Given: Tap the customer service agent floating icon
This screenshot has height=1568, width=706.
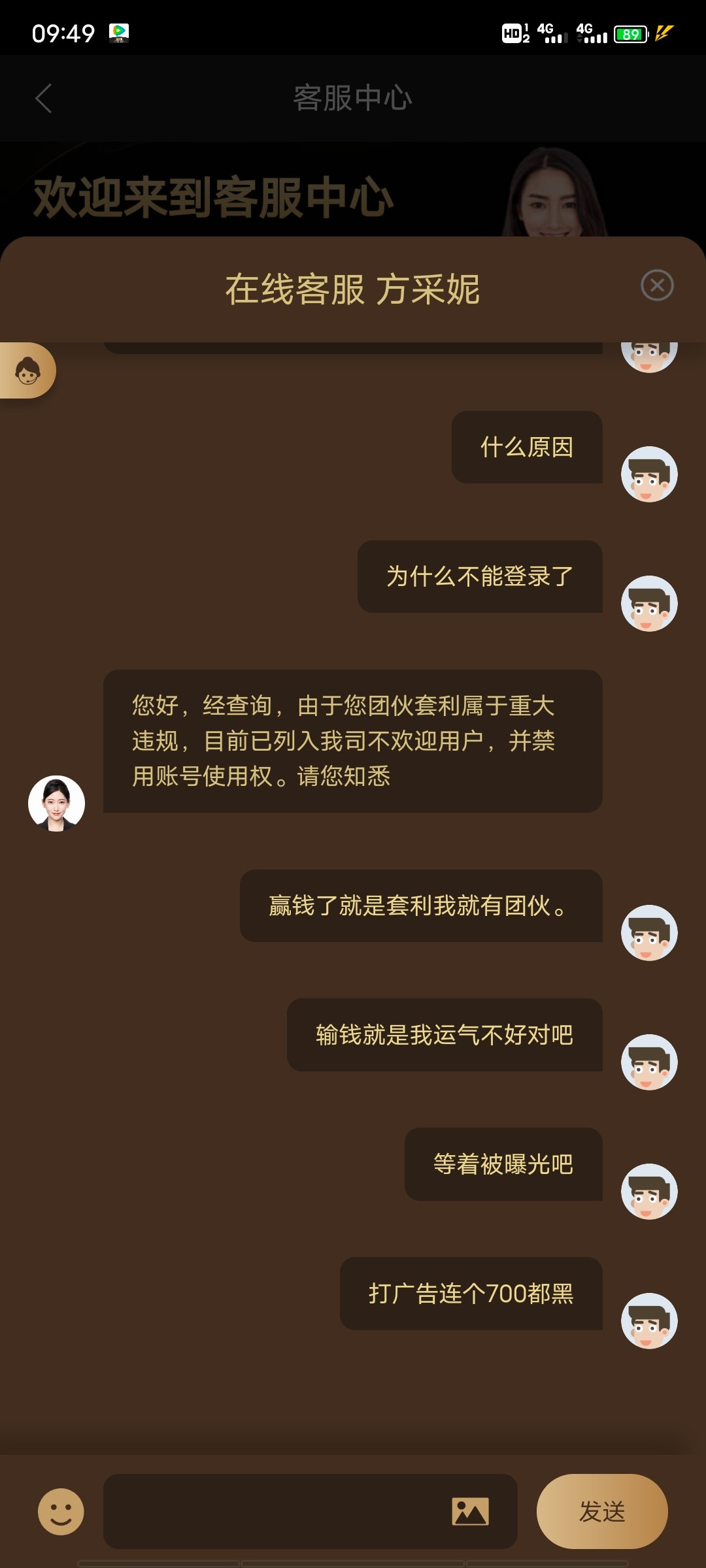Looking at the screenshot, I should (x=27, y=370).
